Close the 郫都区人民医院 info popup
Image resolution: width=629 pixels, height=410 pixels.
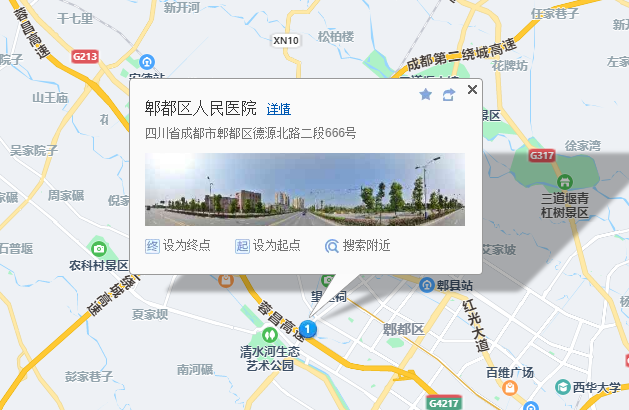(x=472, y=90)
